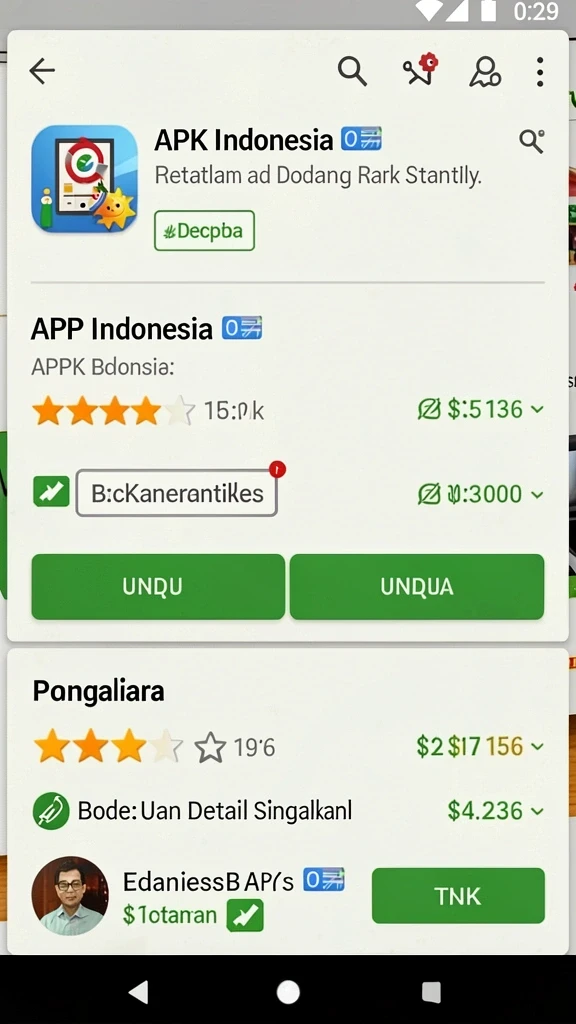The width and height of the screenshot is (576, 1024).
Task: Expand the $2 $17 156 dropdown under Pongaliara
Action: [480, 746]
